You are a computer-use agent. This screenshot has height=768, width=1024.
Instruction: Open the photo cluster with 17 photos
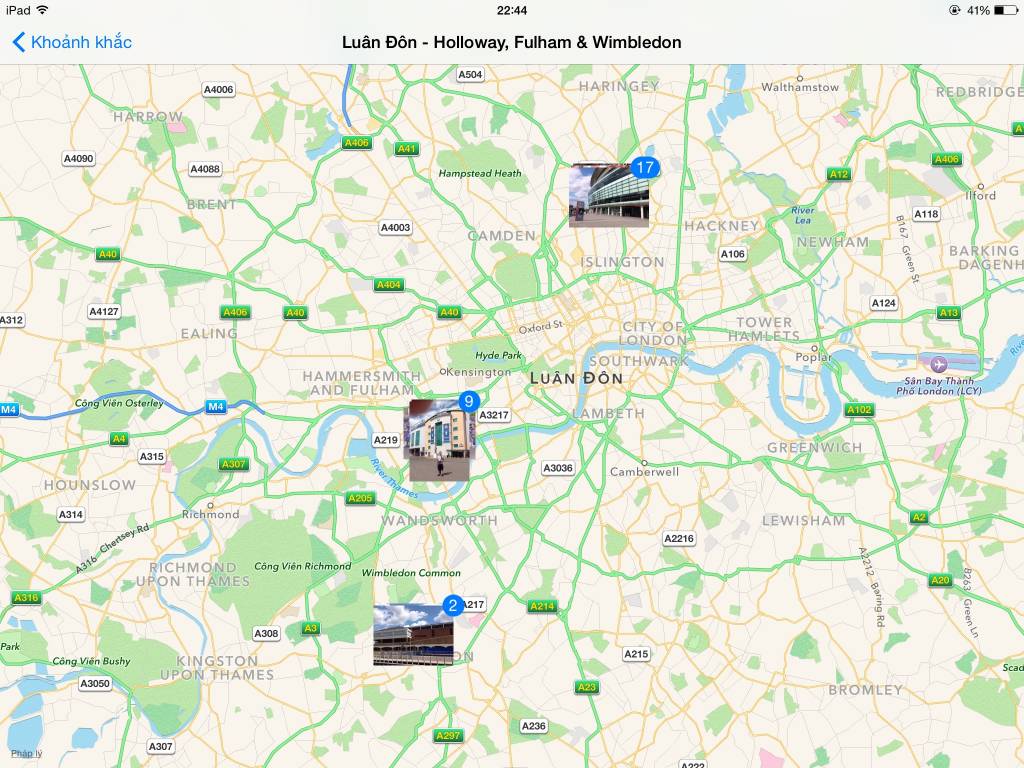[x=609, y=195]
